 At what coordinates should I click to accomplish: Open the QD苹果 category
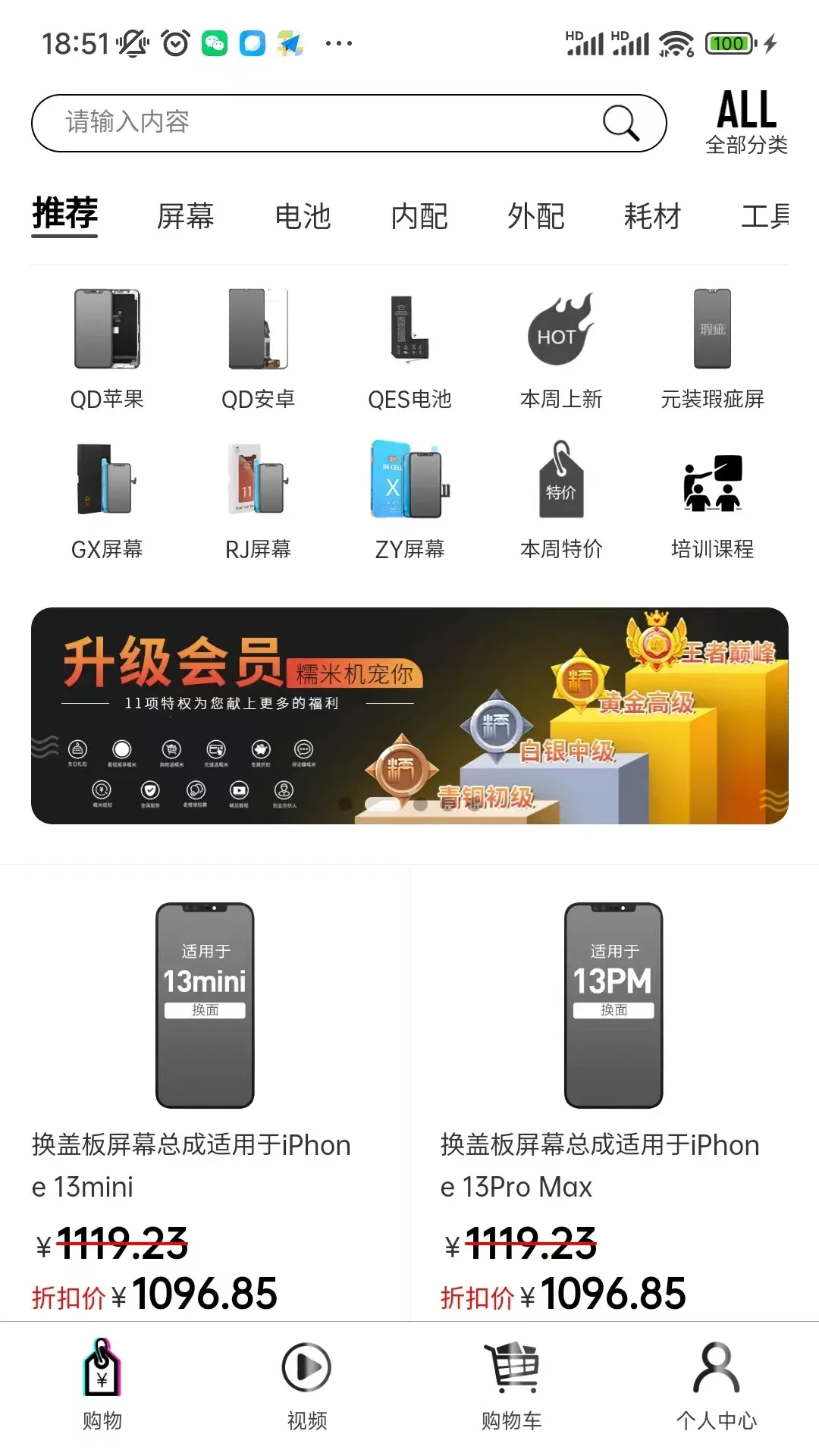107,349
